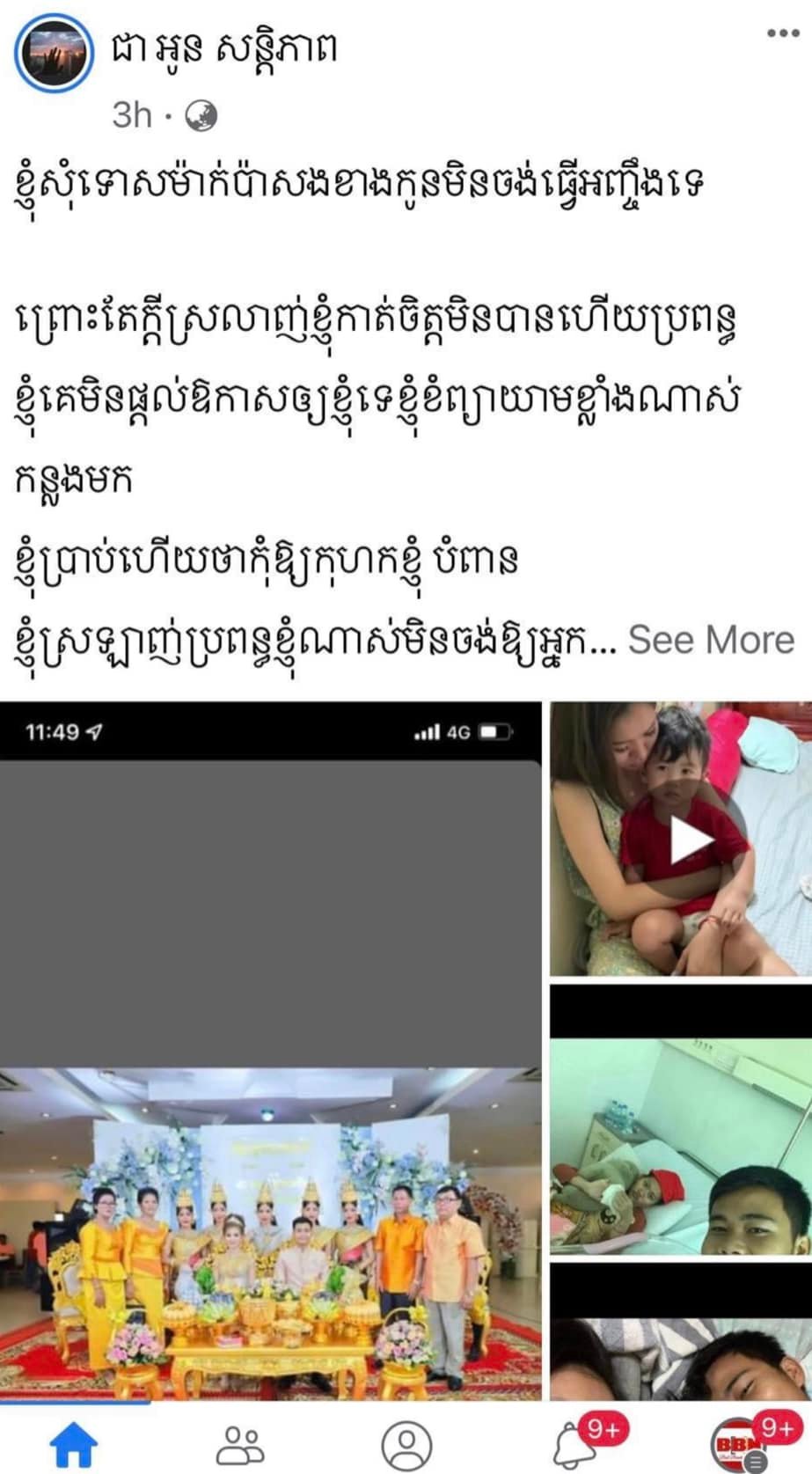Go to the Home feed tab
This screenshot has height=1474, width=812.
pos(74,1444)
